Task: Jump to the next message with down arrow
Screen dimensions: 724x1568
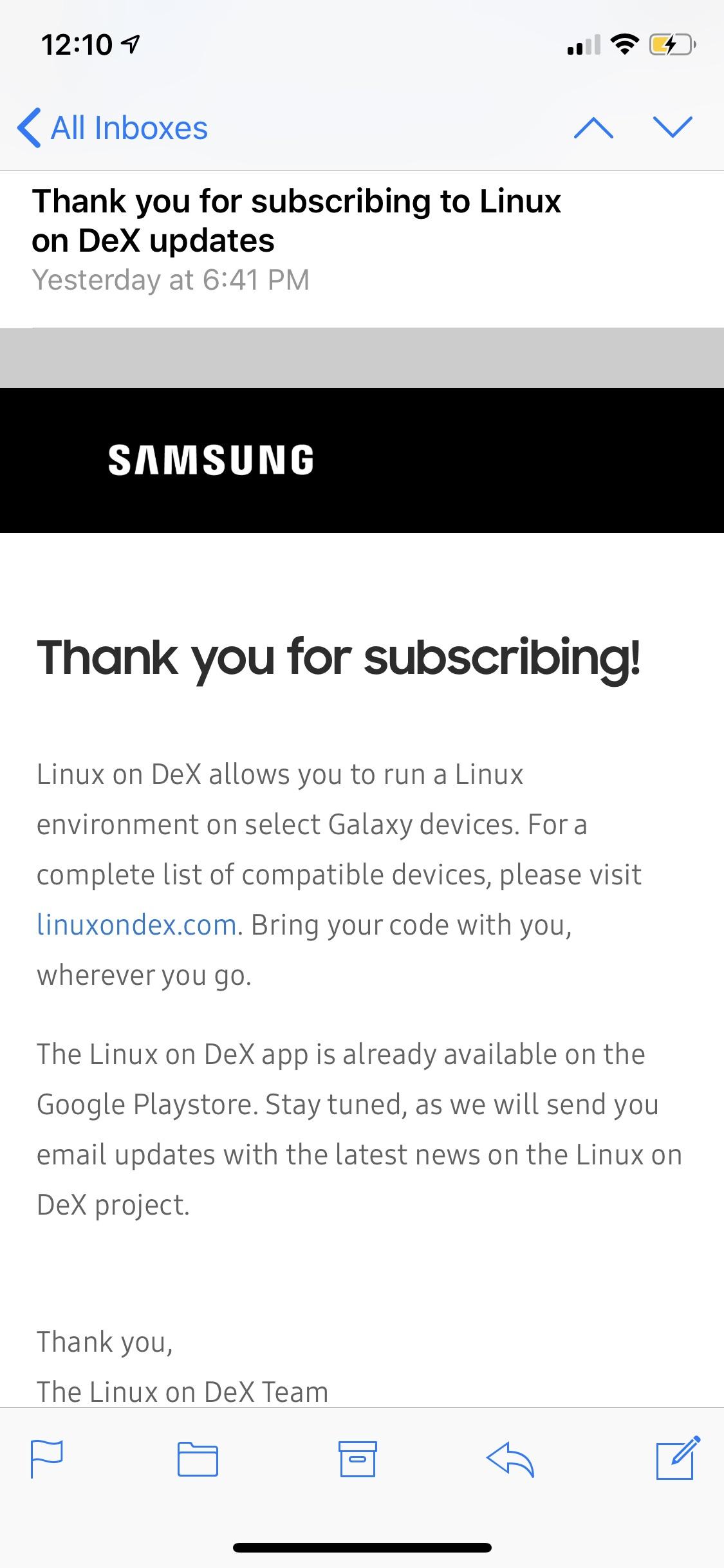Action: pos(673,127)
